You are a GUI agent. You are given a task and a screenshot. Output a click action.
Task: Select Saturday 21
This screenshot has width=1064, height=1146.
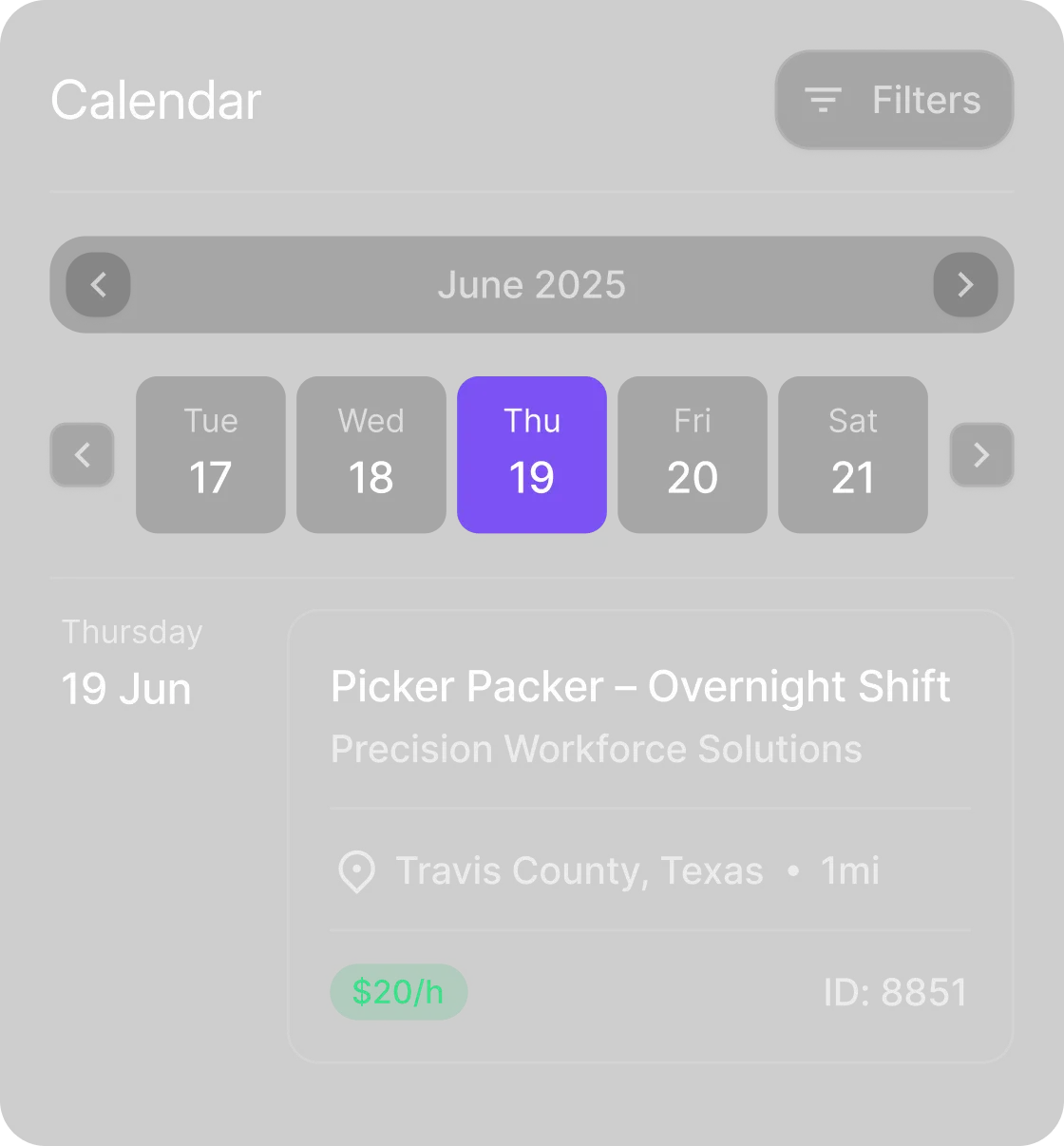(853, 454)
